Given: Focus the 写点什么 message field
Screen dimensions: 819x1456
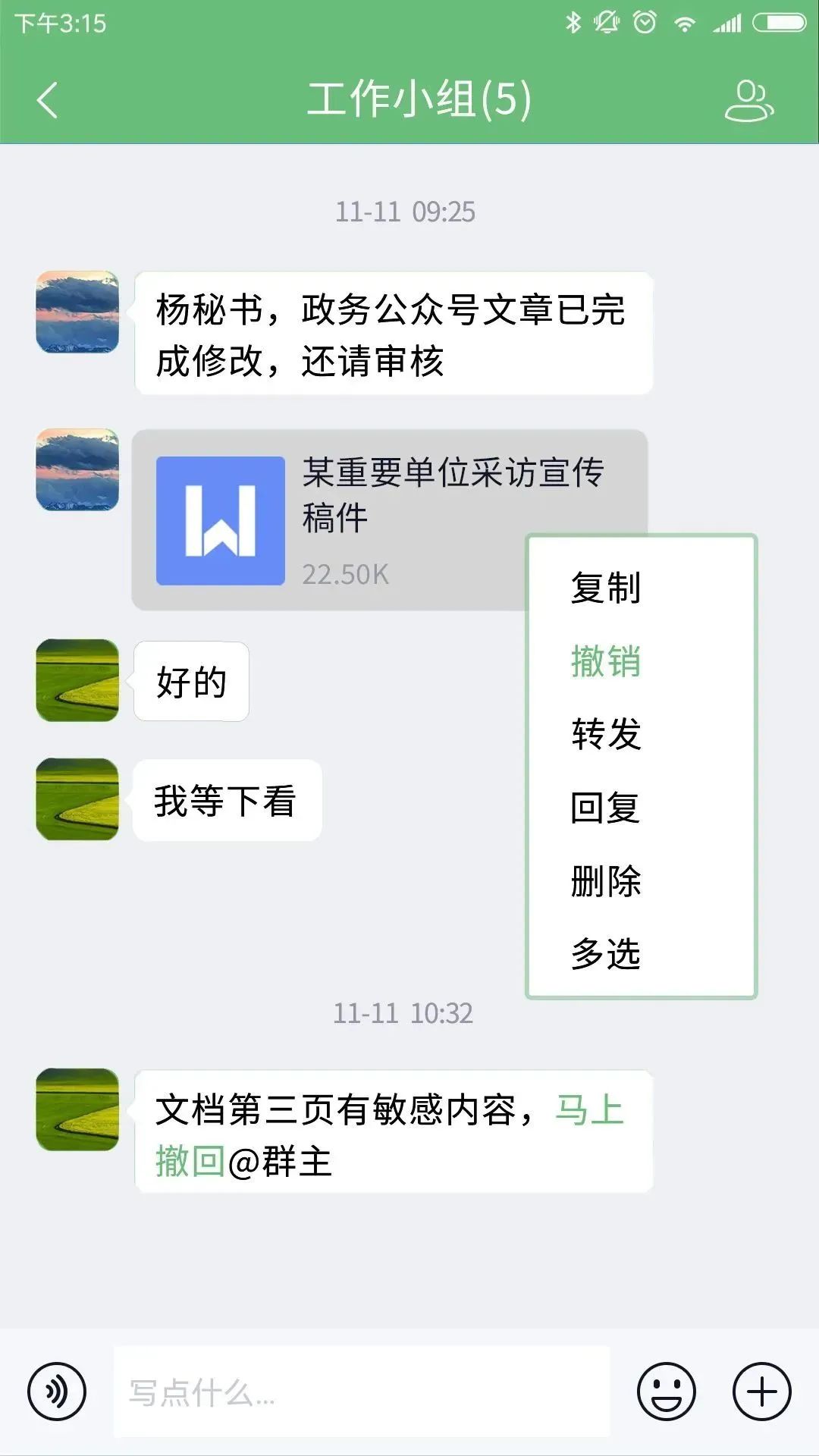Looking at the screenshot, I should tap(362, 1392).
